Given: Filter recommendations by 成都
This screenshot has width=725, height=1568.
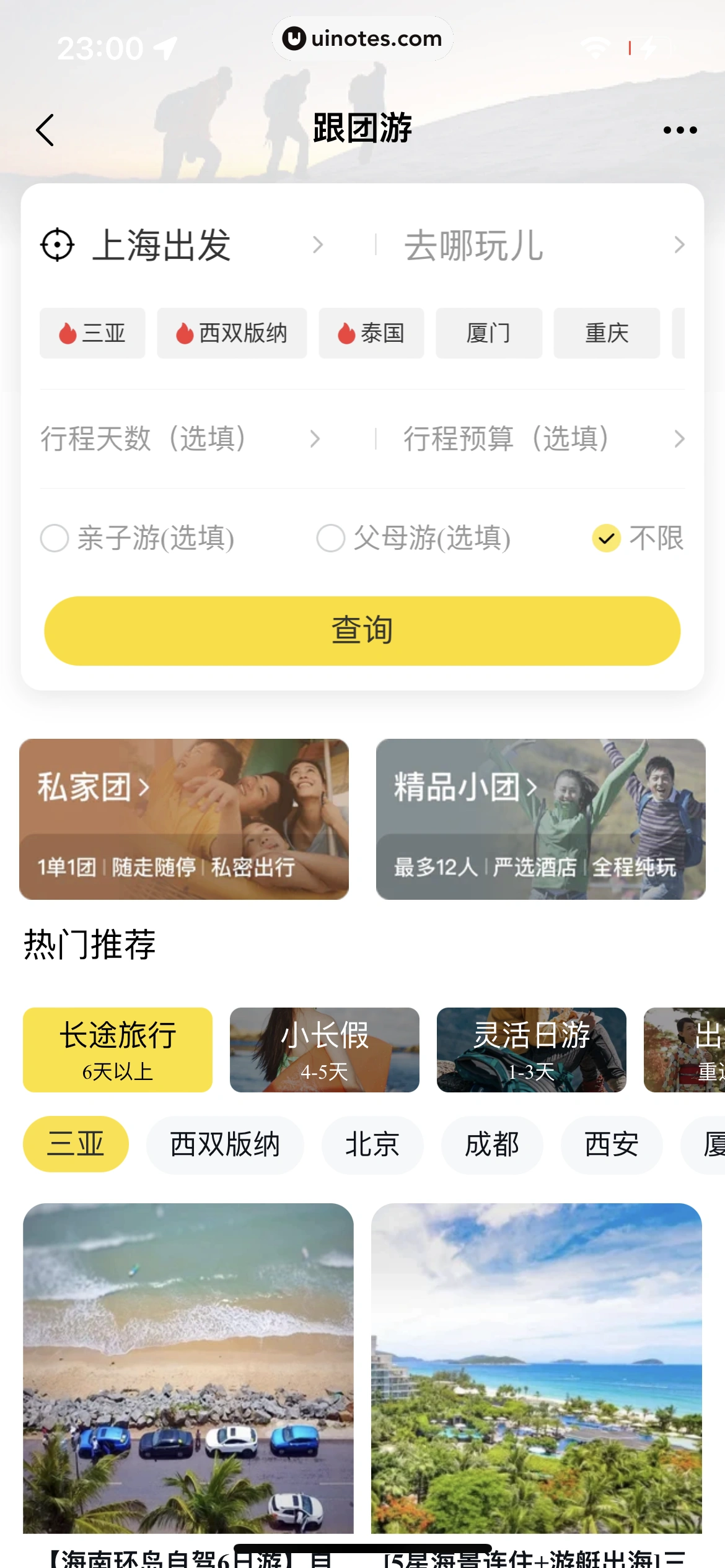Looking at the screenshot, I should tap(491, 1144).
